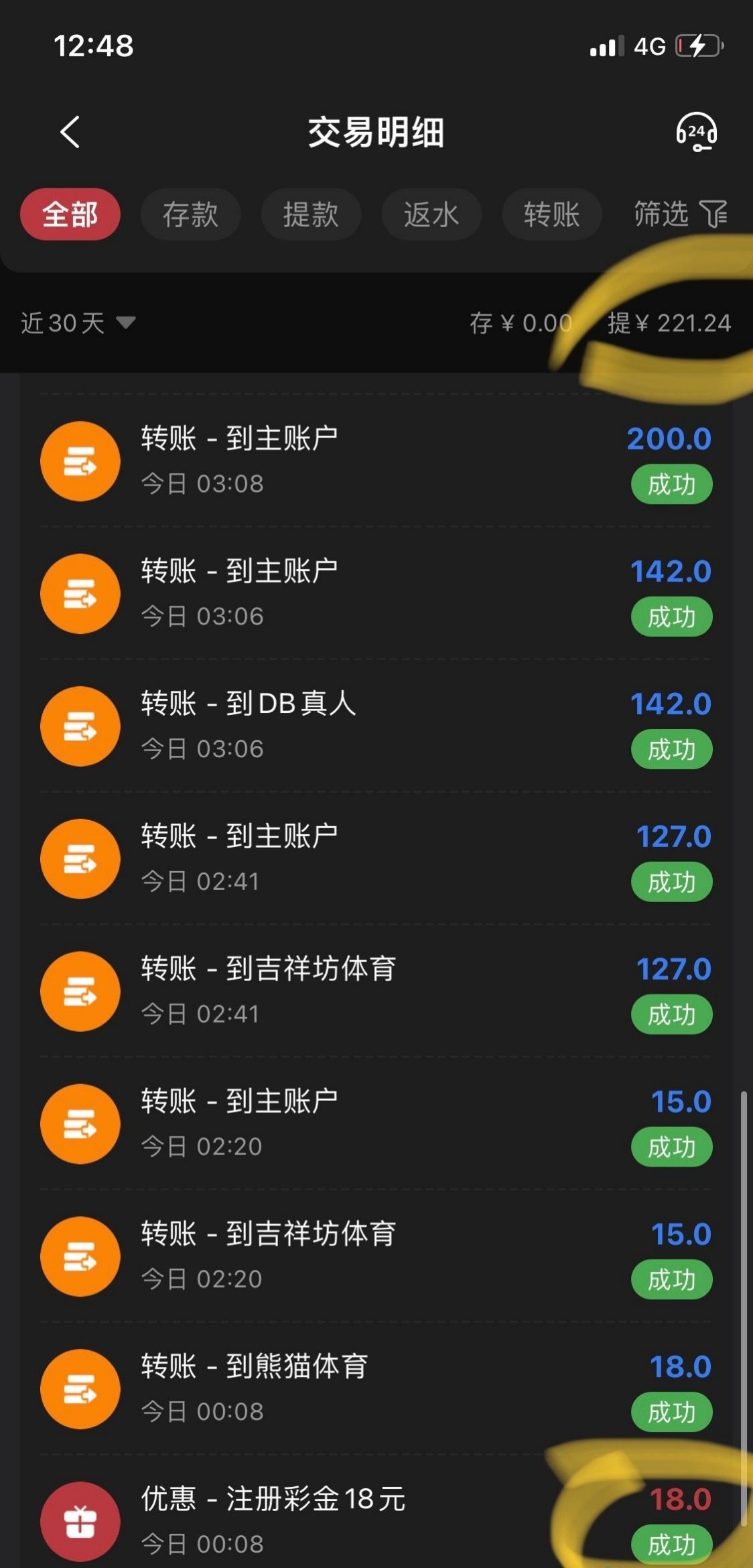
Task: Open the 筛选 filter options
Action: (680, 214)
